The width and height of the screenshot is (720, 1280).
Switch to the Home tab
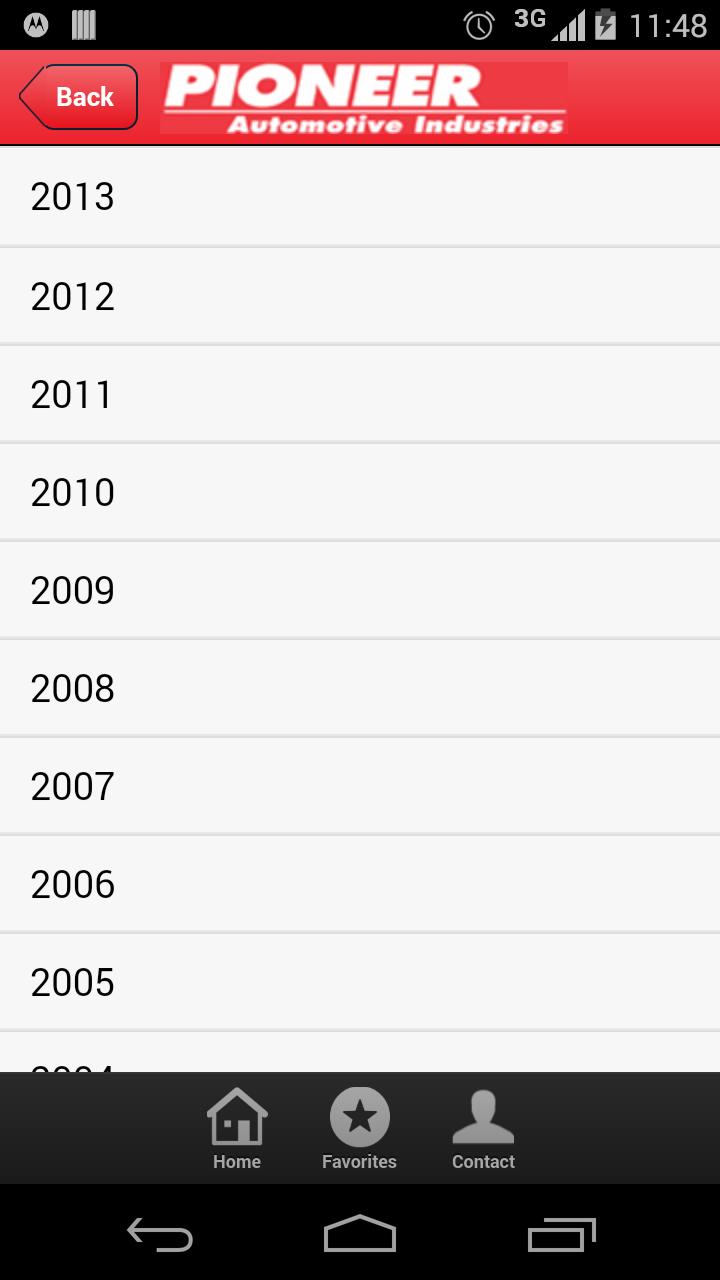(237, 1130)
